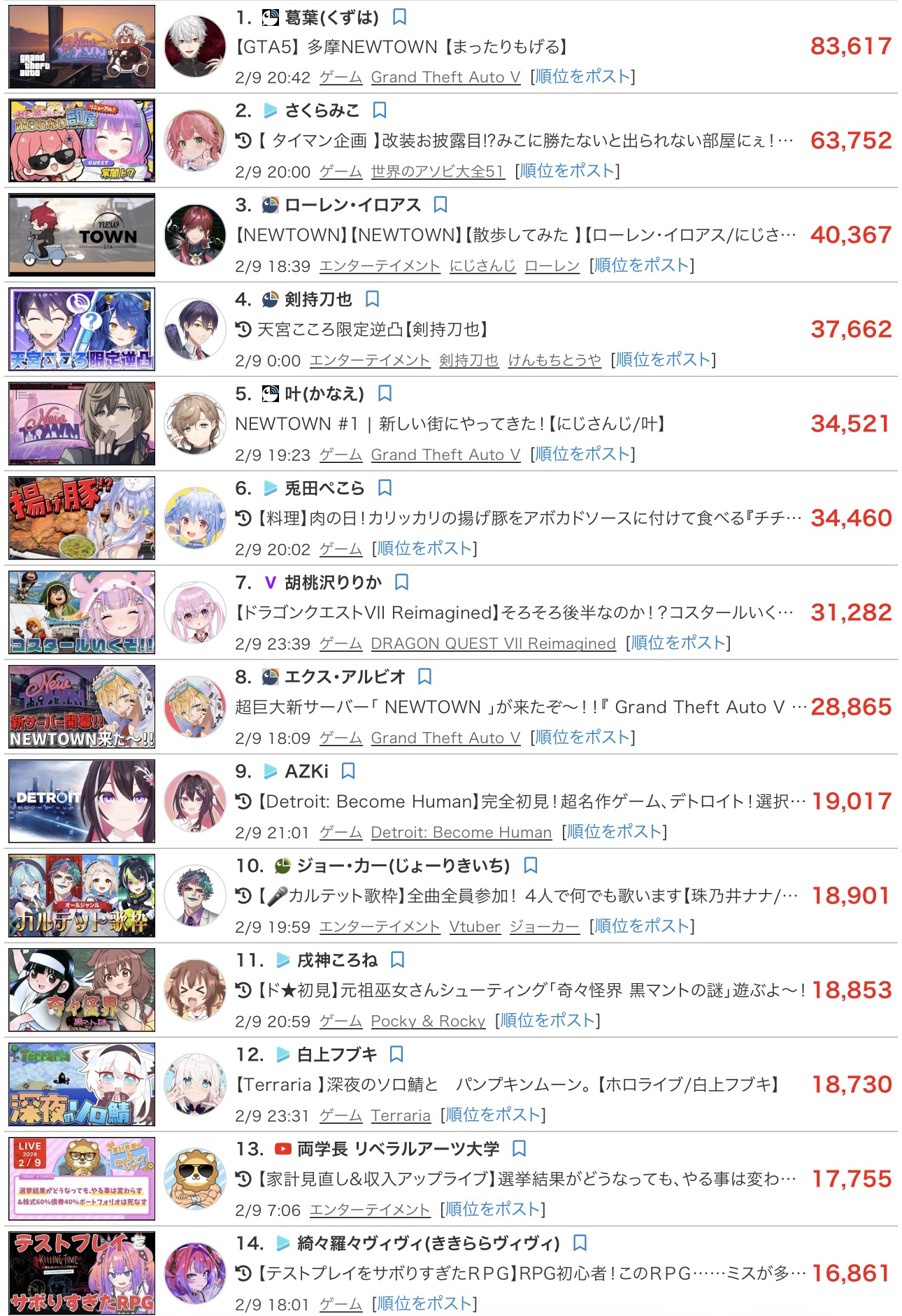This screenshot has height=1316, width=902.
Task: Tap 順位をポスト for さくらみこ's stream
Action: pyautogui.click(x=567, y=171)
